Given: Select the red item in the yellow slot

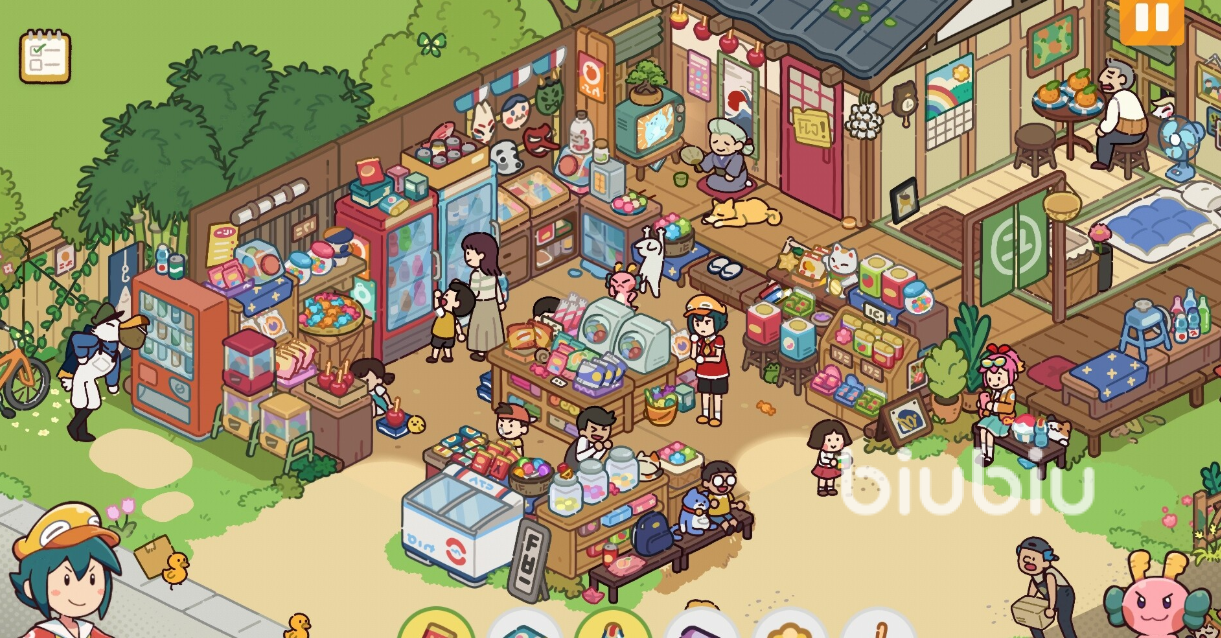Looking at the screenshot, I should point(436,627).
